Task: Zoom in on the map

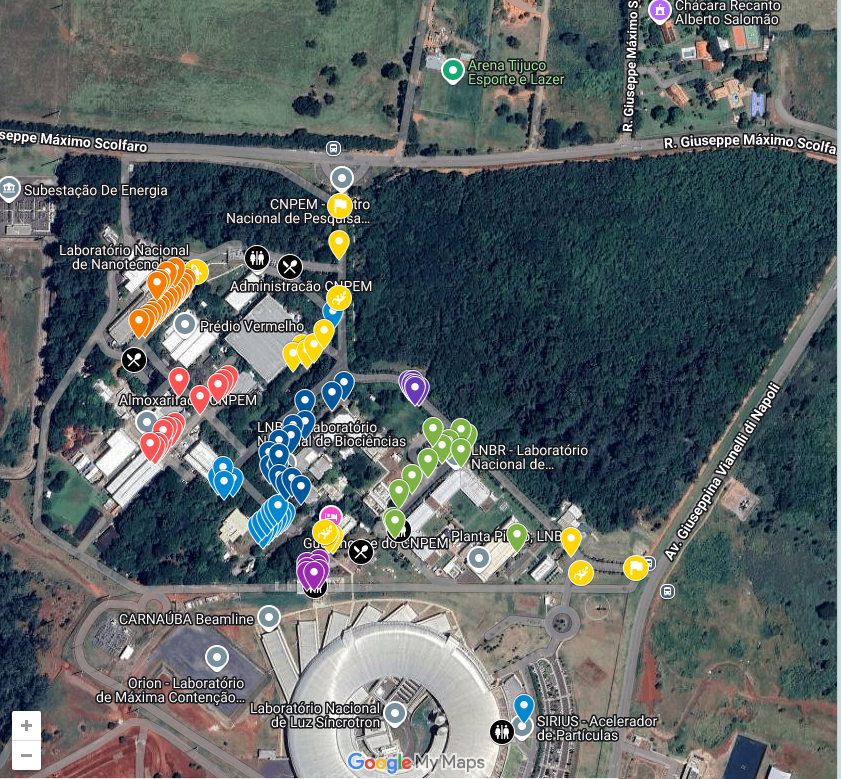Action: (26, 726)
